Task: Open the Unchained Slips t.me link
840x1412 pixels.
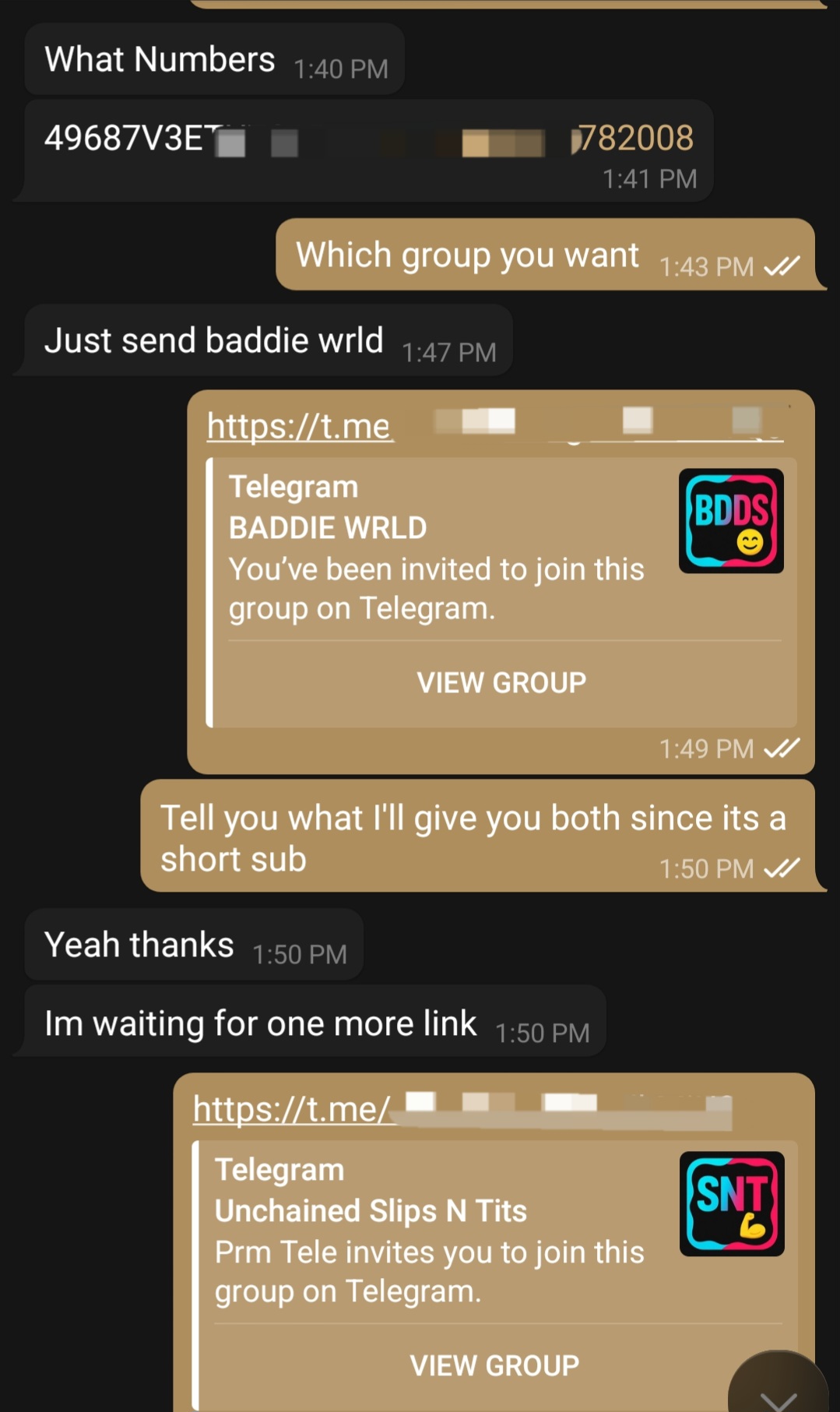Action: click(292, 1110)
